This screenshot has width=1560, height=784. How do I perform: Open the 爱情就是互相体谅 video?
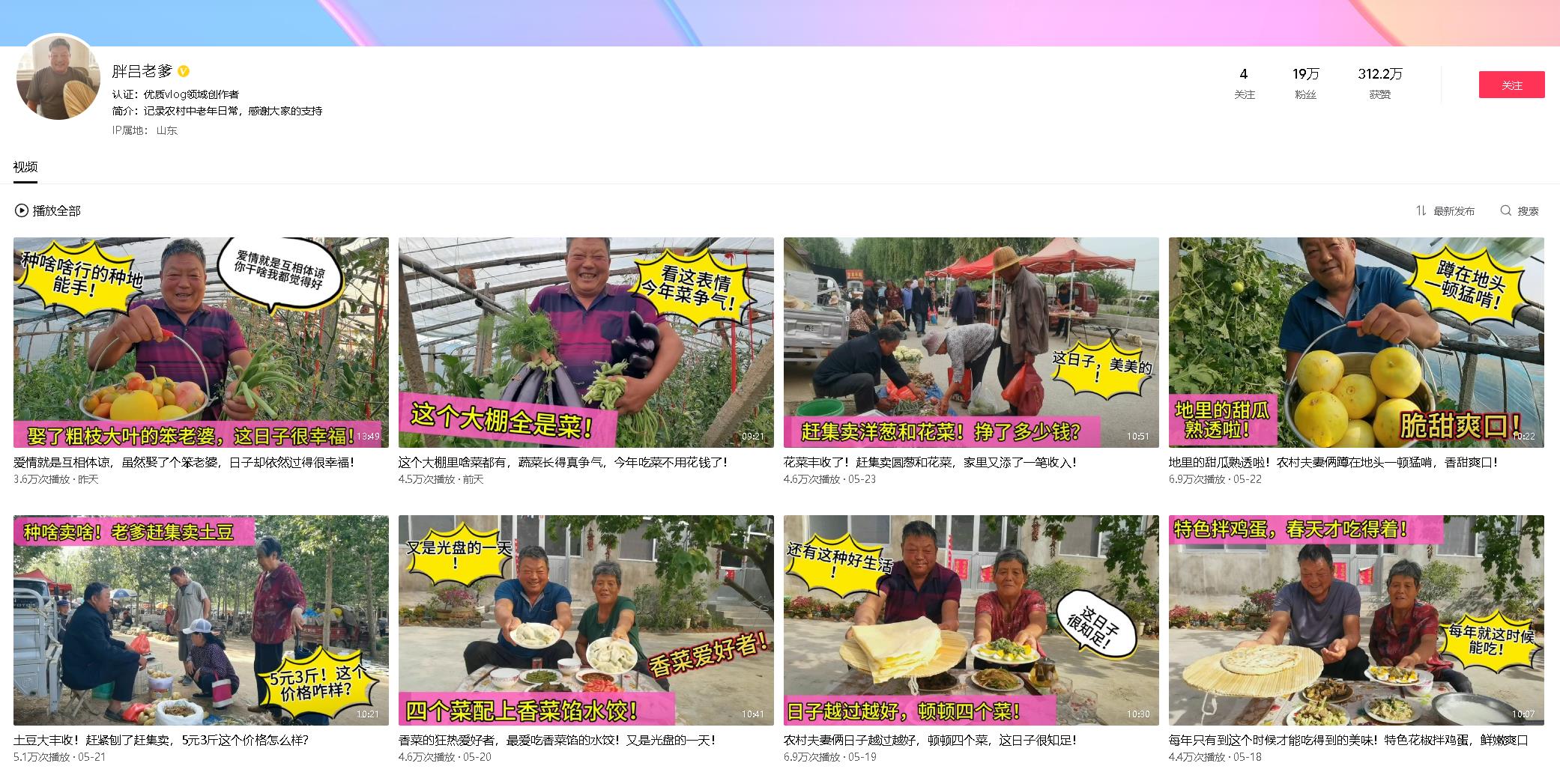(201, 342)
